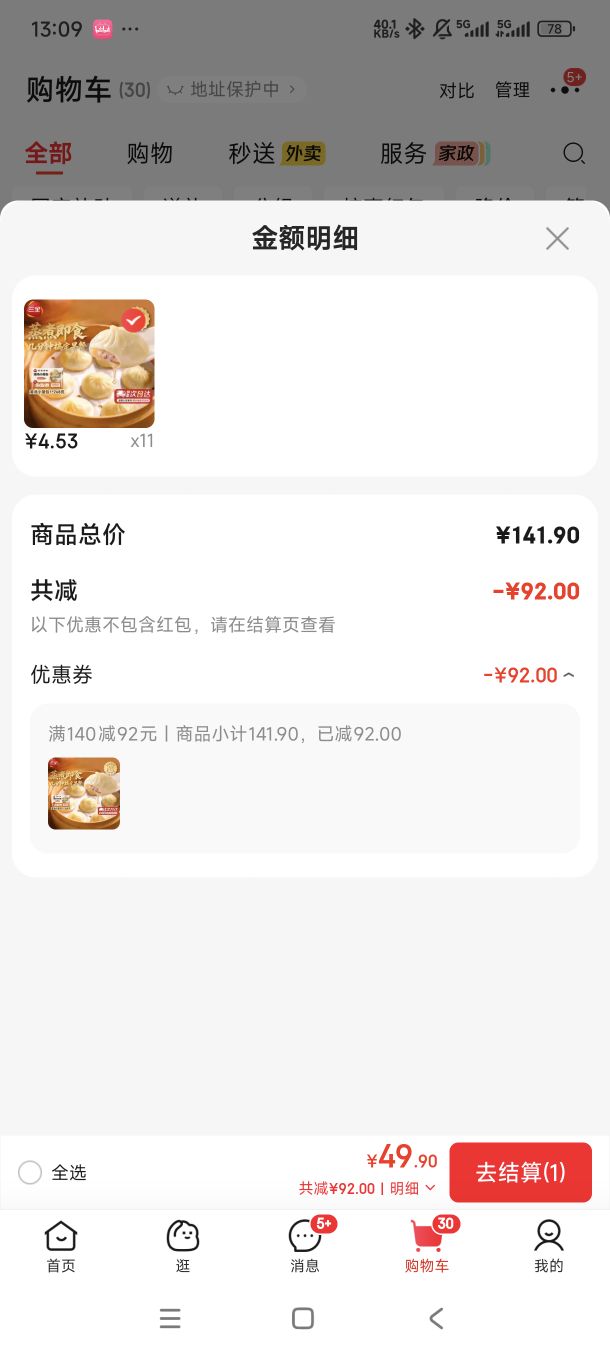Switch to the 我的 tab
The image size is (610, 1356).
tap(549, 1246)
